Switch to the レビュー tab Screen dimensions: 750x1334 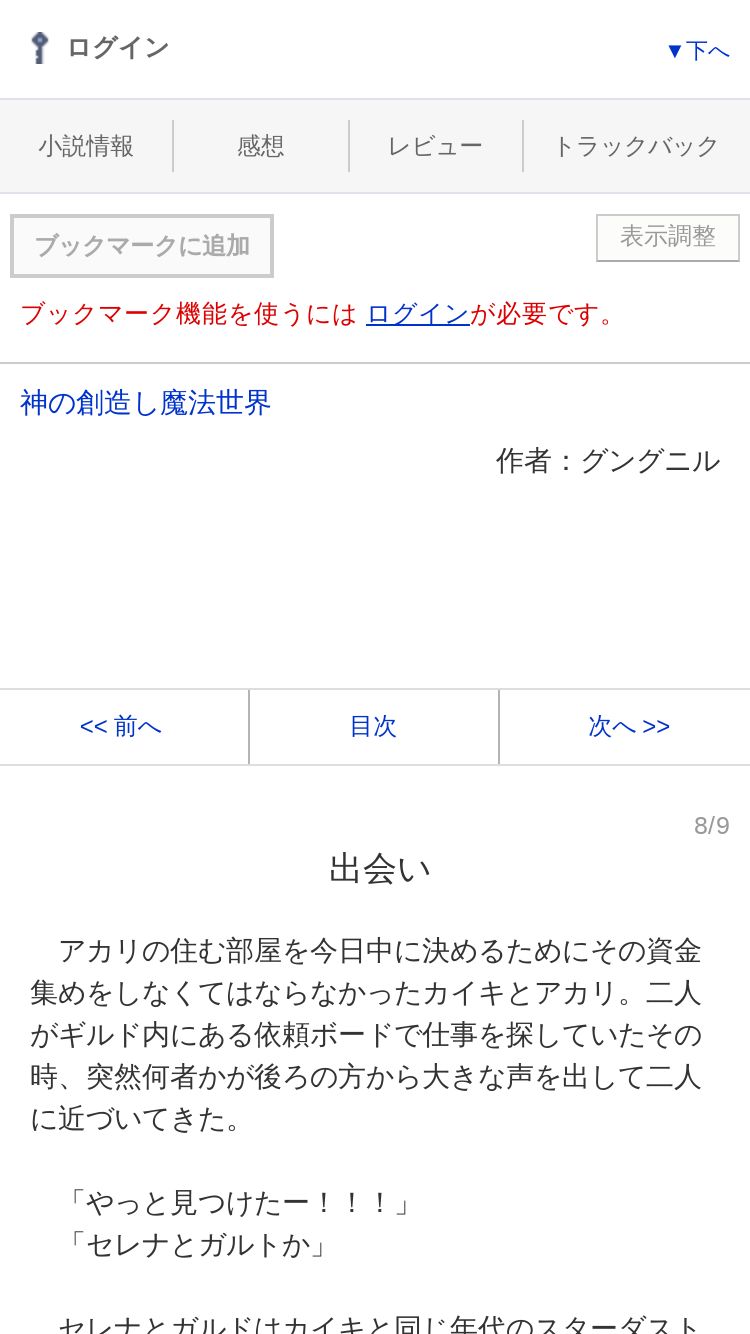435,146
